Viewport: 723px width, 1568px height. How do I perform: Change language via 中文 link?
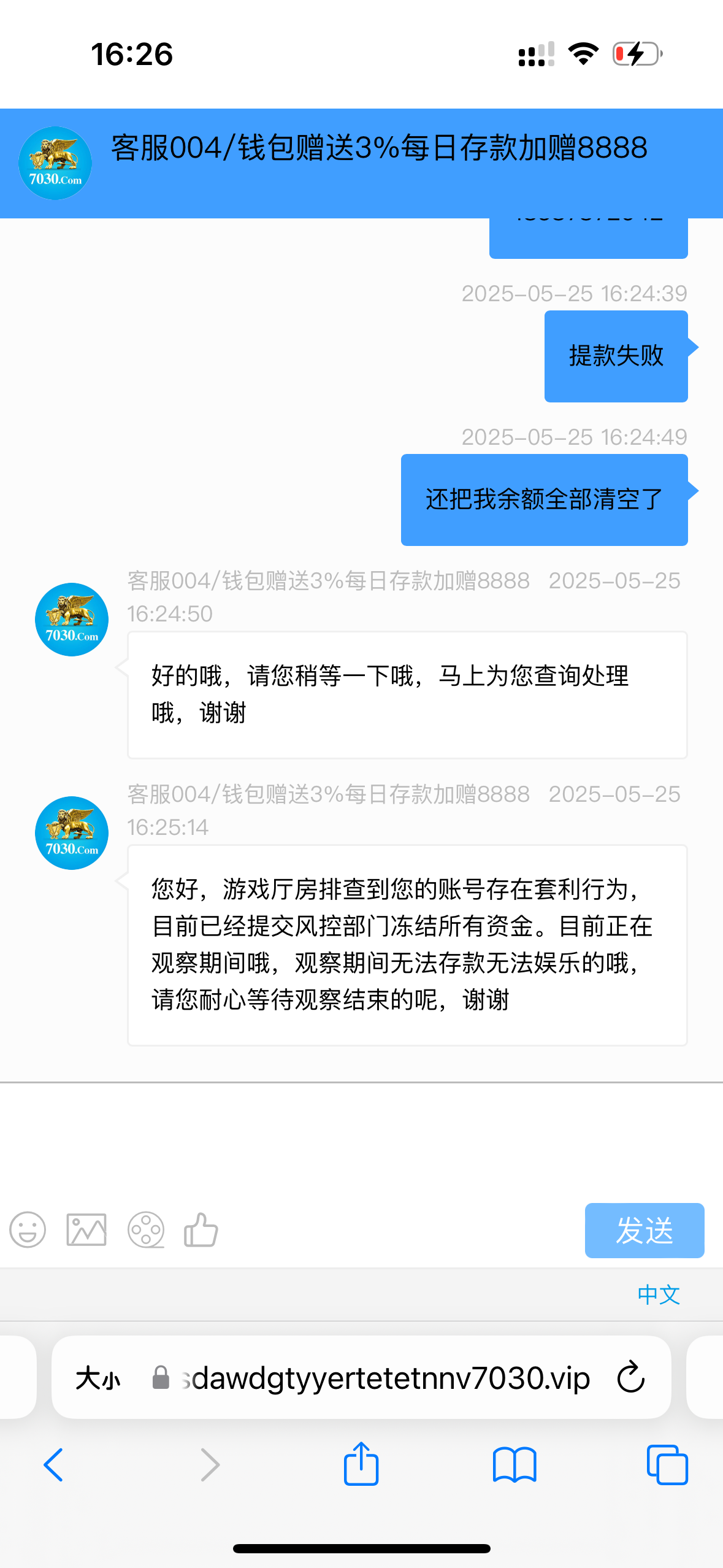pos(659,1295)
